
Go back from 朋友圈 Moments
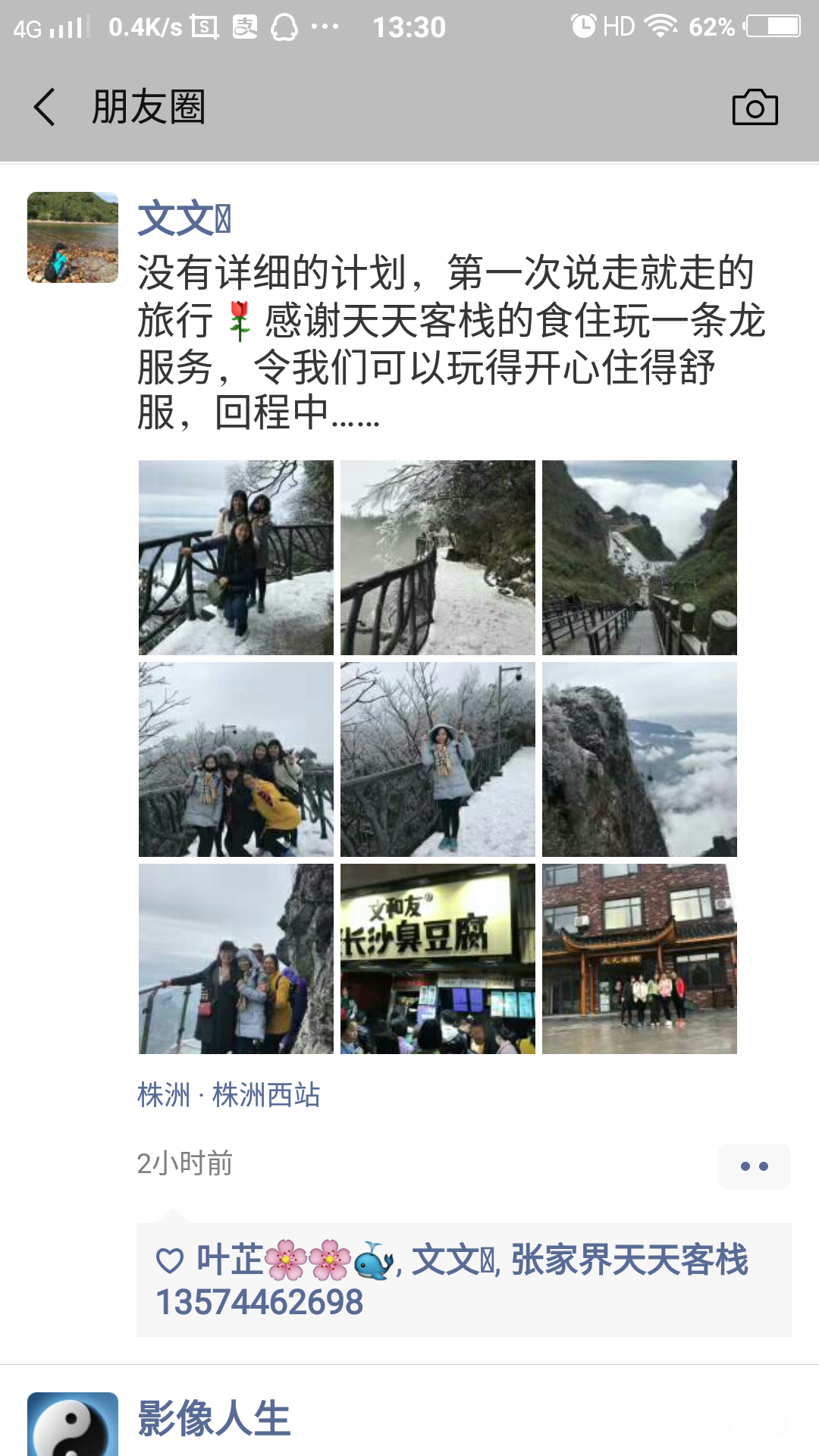45,107
